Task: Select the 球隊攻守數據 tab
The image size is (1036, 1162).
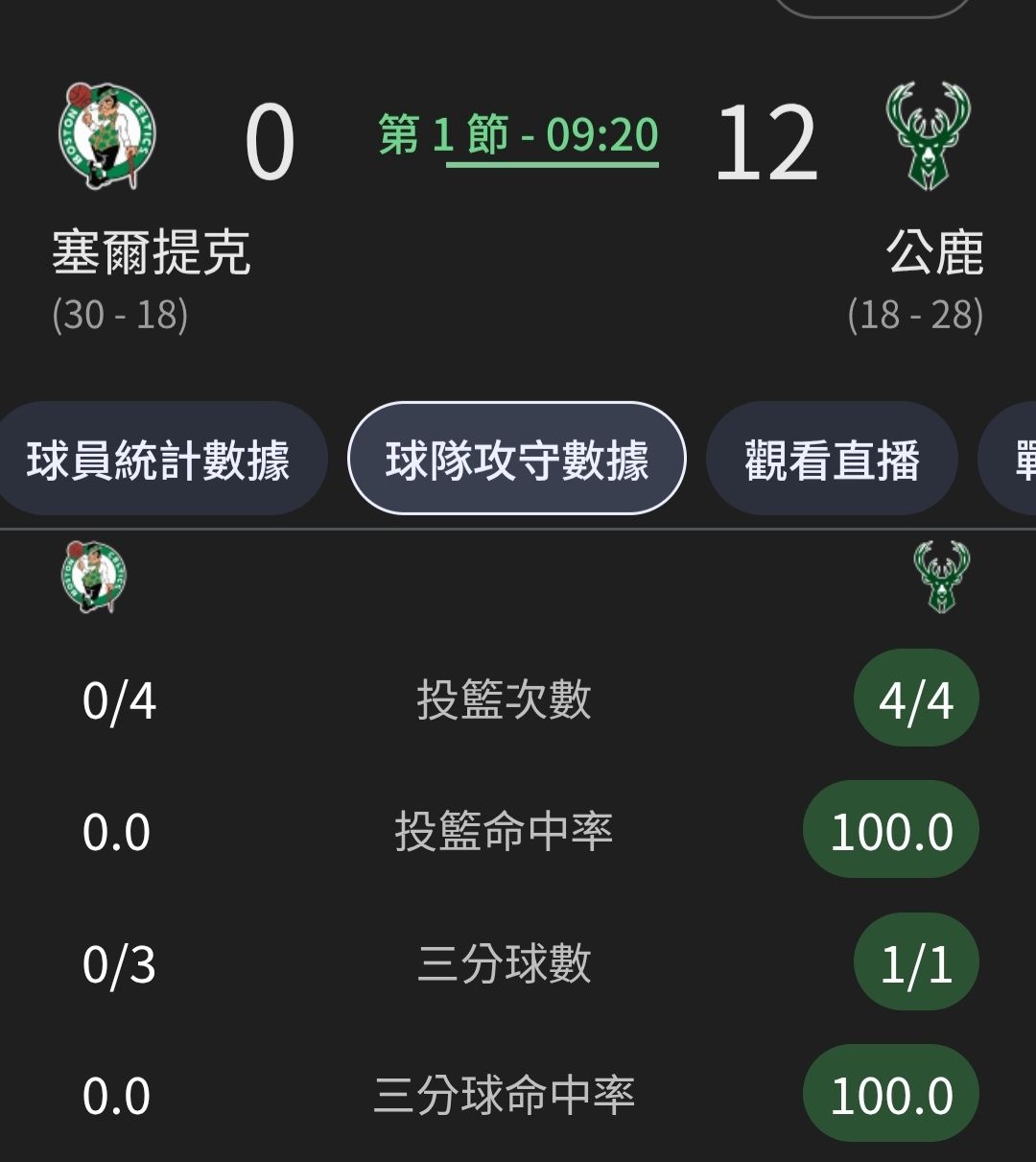Action: pos(517,460)
